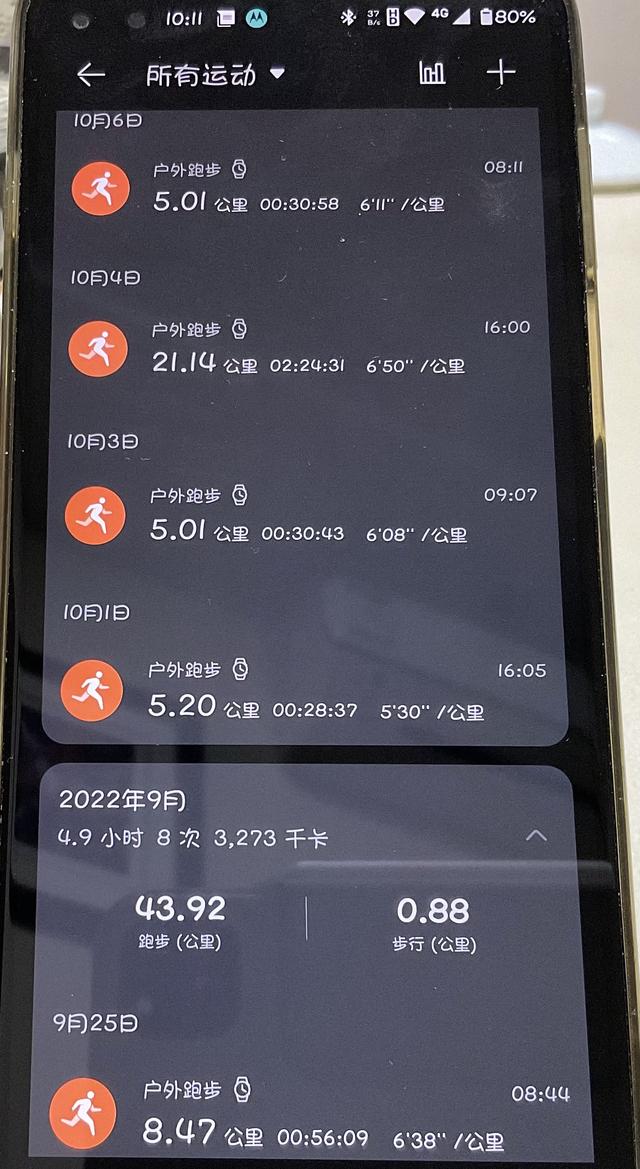The image size is (640, 1169).
Task: Go back using the top arrow
Action: coord(91,75)
